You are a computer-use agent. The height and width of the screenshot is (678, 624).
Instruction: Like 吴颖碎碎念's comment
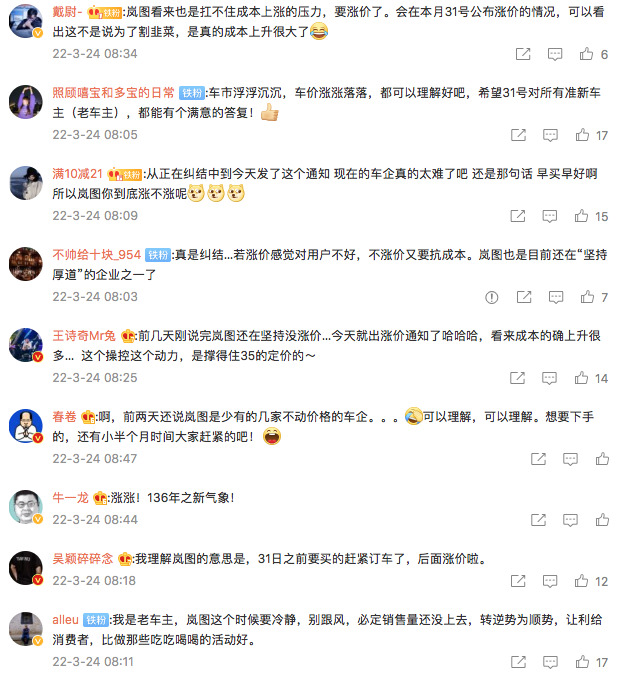pyautogui.click(x=579, y=581)
